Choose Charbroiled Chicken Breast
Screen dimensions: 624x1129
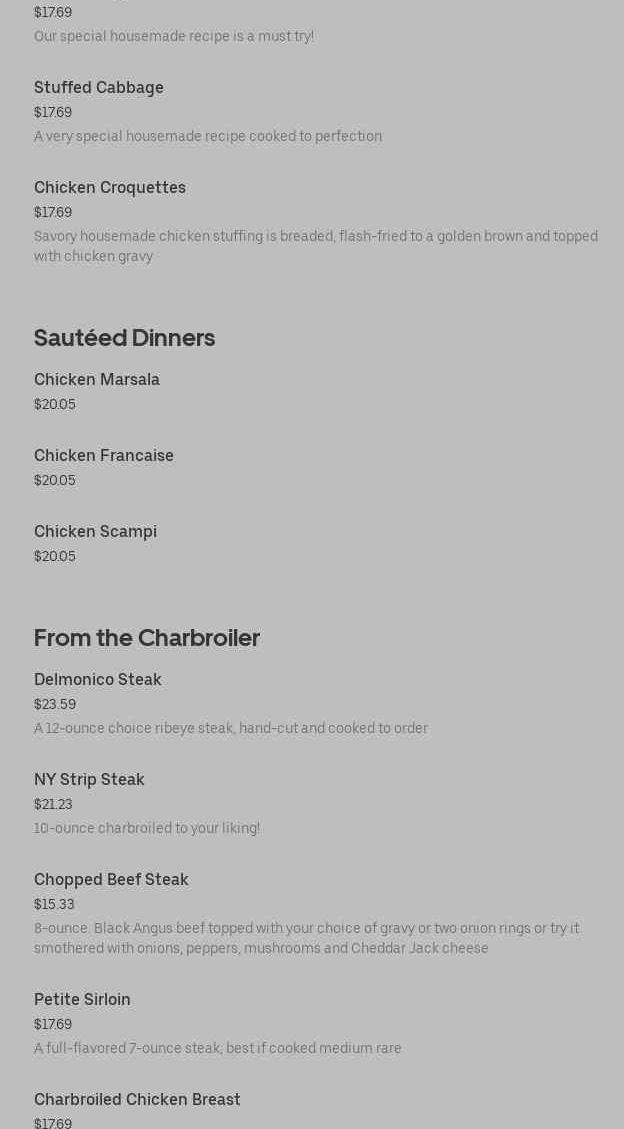point(137,1100)
